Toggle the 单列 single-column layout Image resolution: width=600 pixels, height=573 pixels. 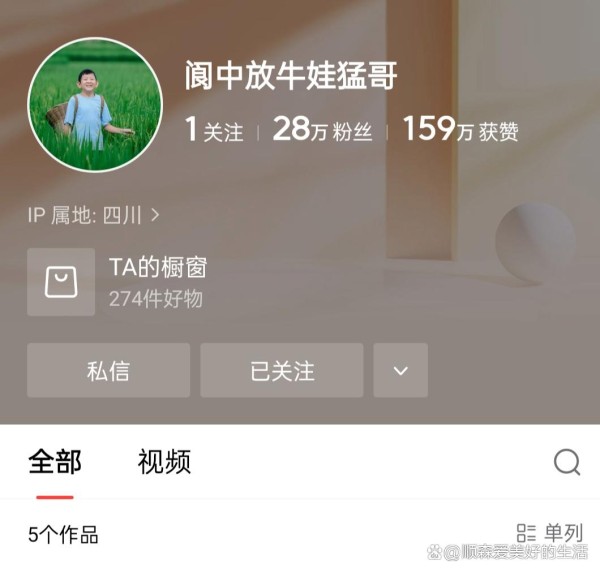click(549, 533)
